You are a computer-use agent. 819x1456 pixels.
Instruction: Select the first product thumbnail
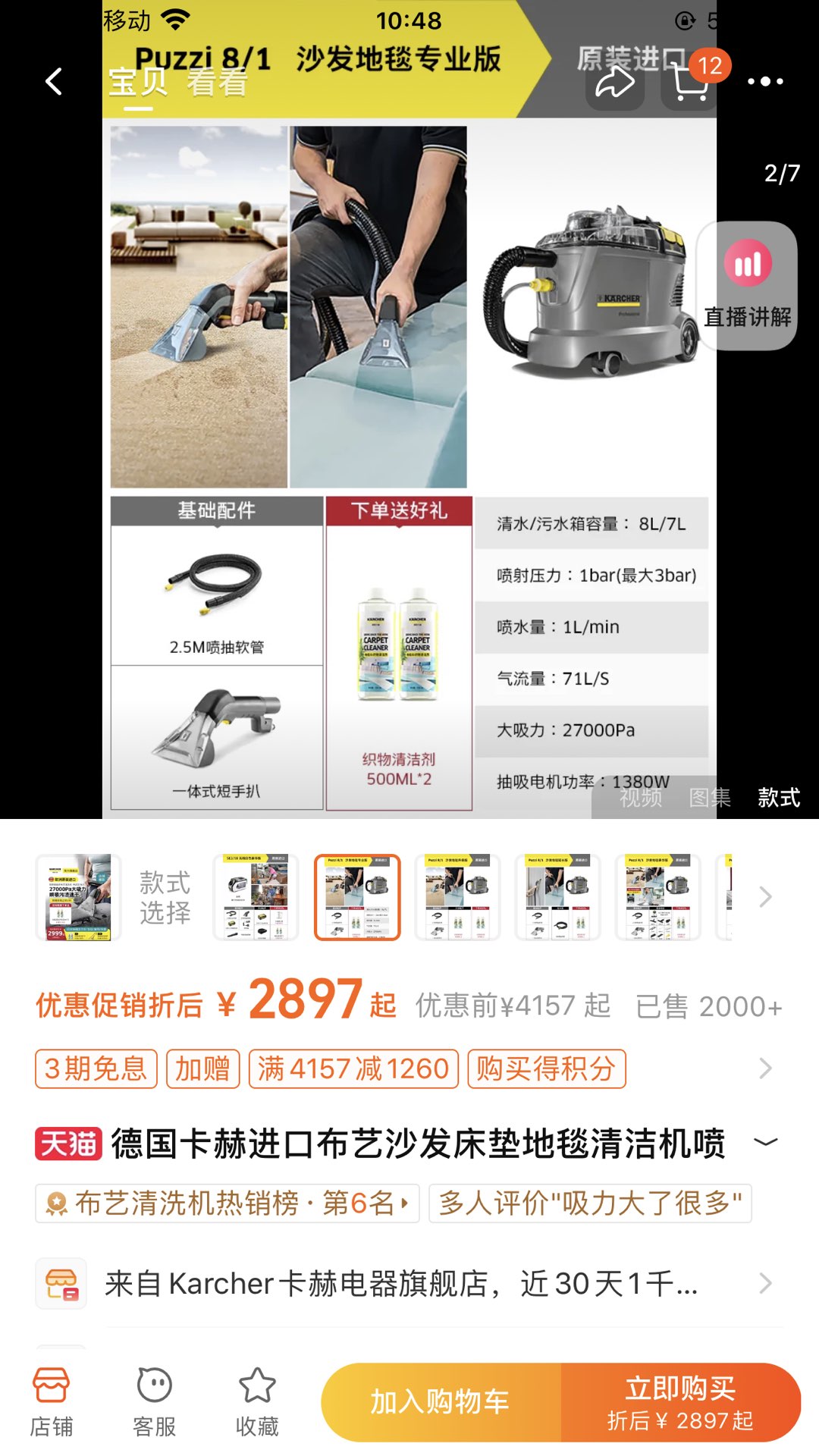tap(78, 897)
